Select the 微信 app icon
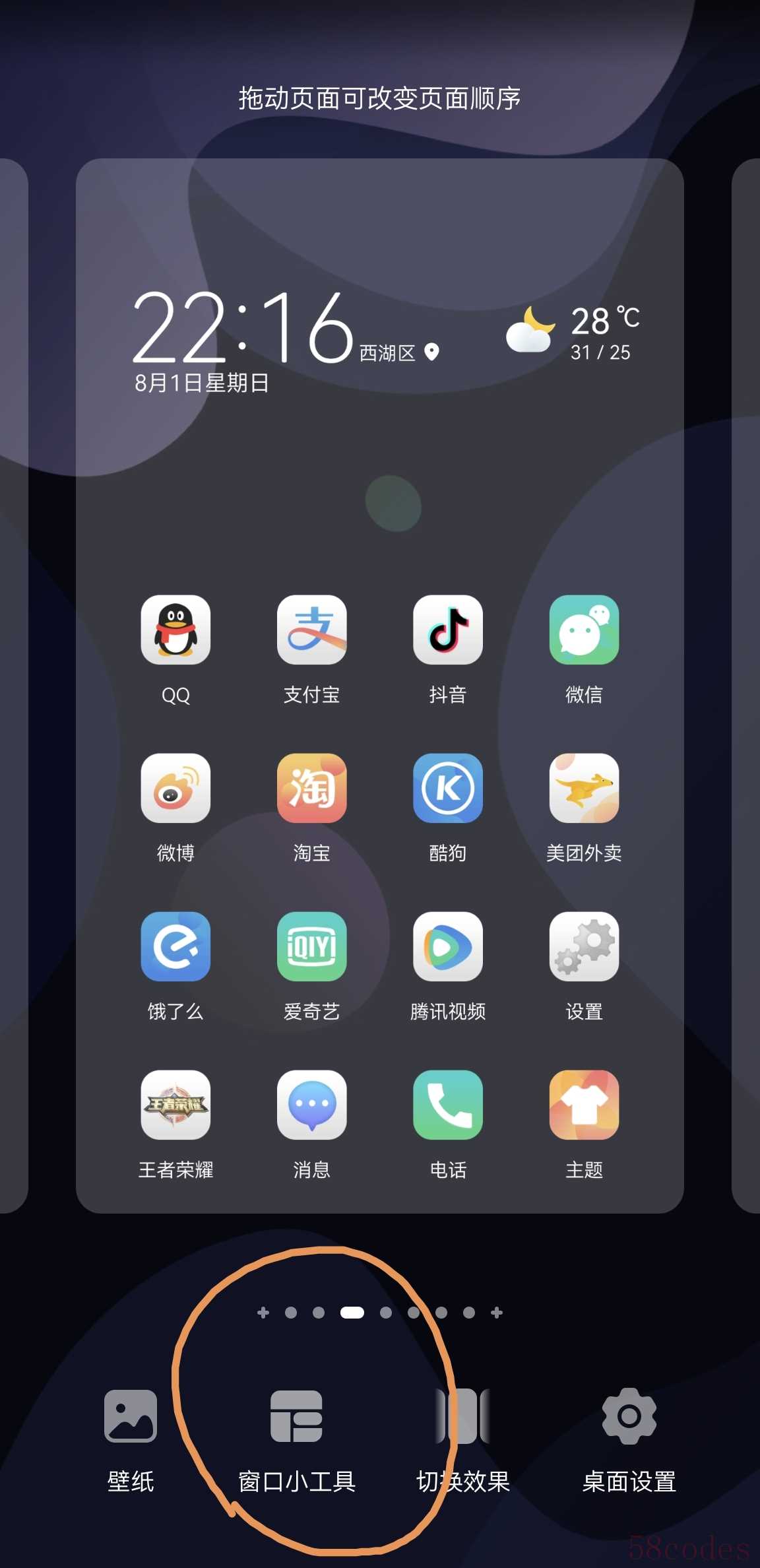760x1568 pixels. coord(584,630)
